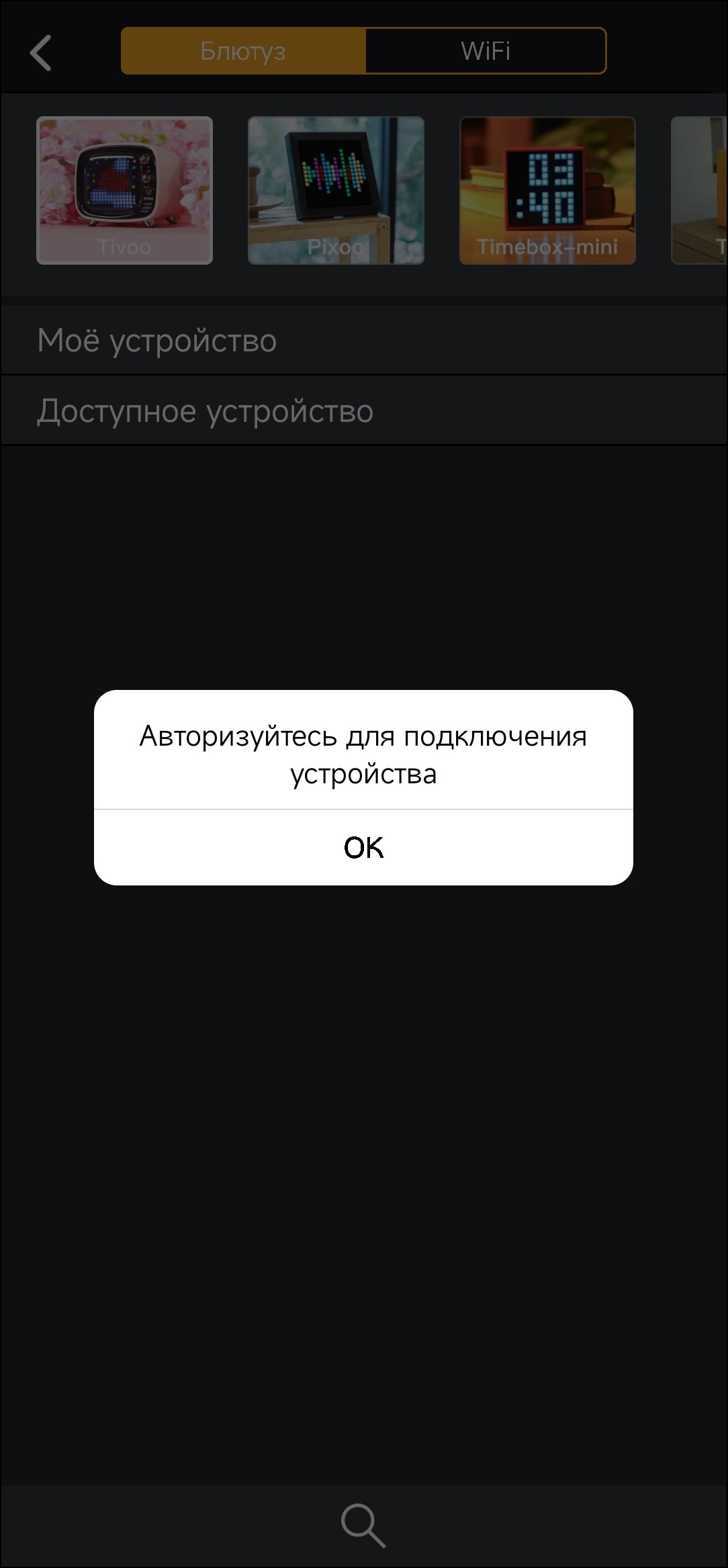
Task: Choose the Pixoo device card
Action: pyautogui.click(x=336, y=190)
